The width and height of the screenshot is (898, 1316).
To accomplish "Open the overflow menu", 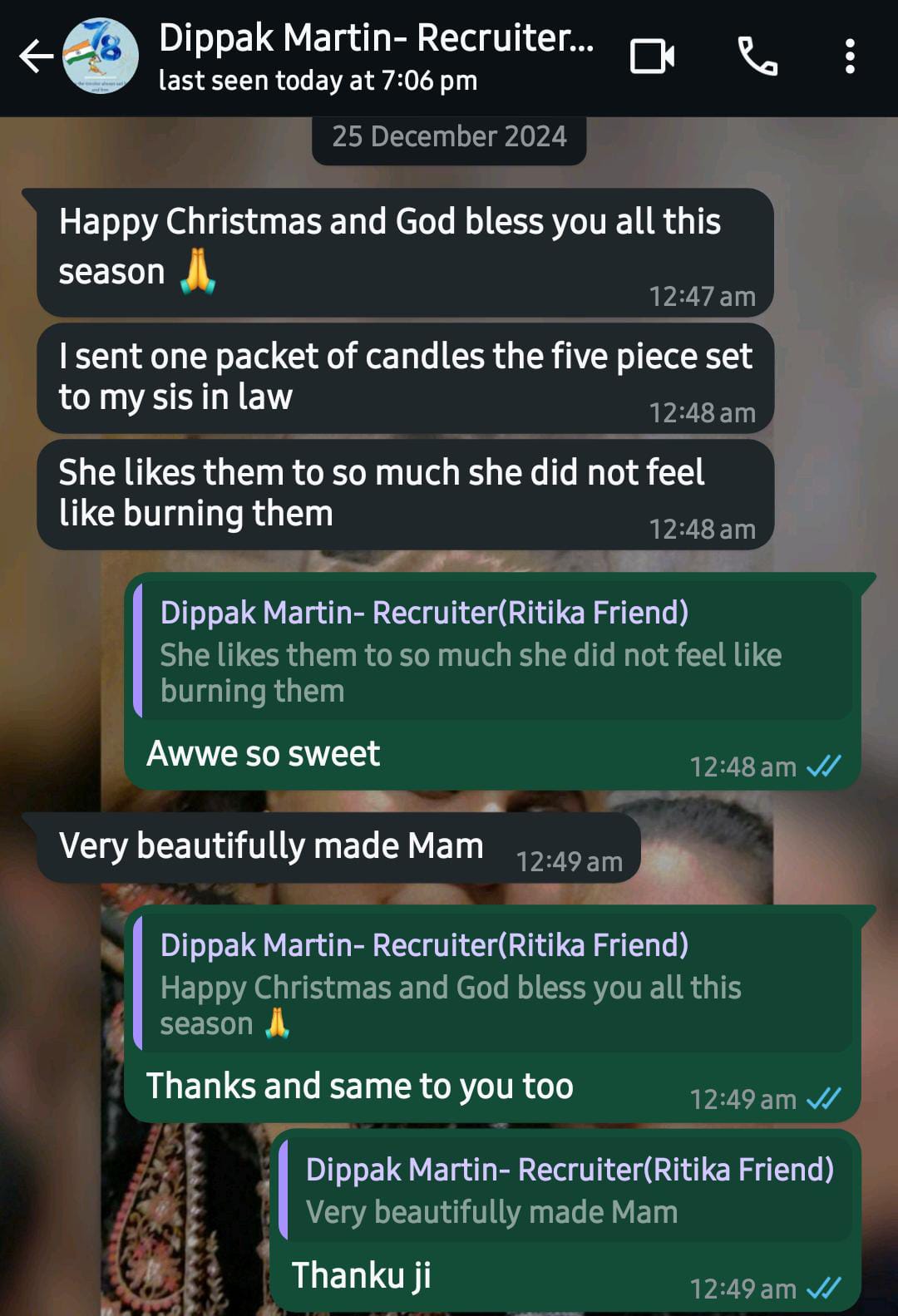I will 849,57.
